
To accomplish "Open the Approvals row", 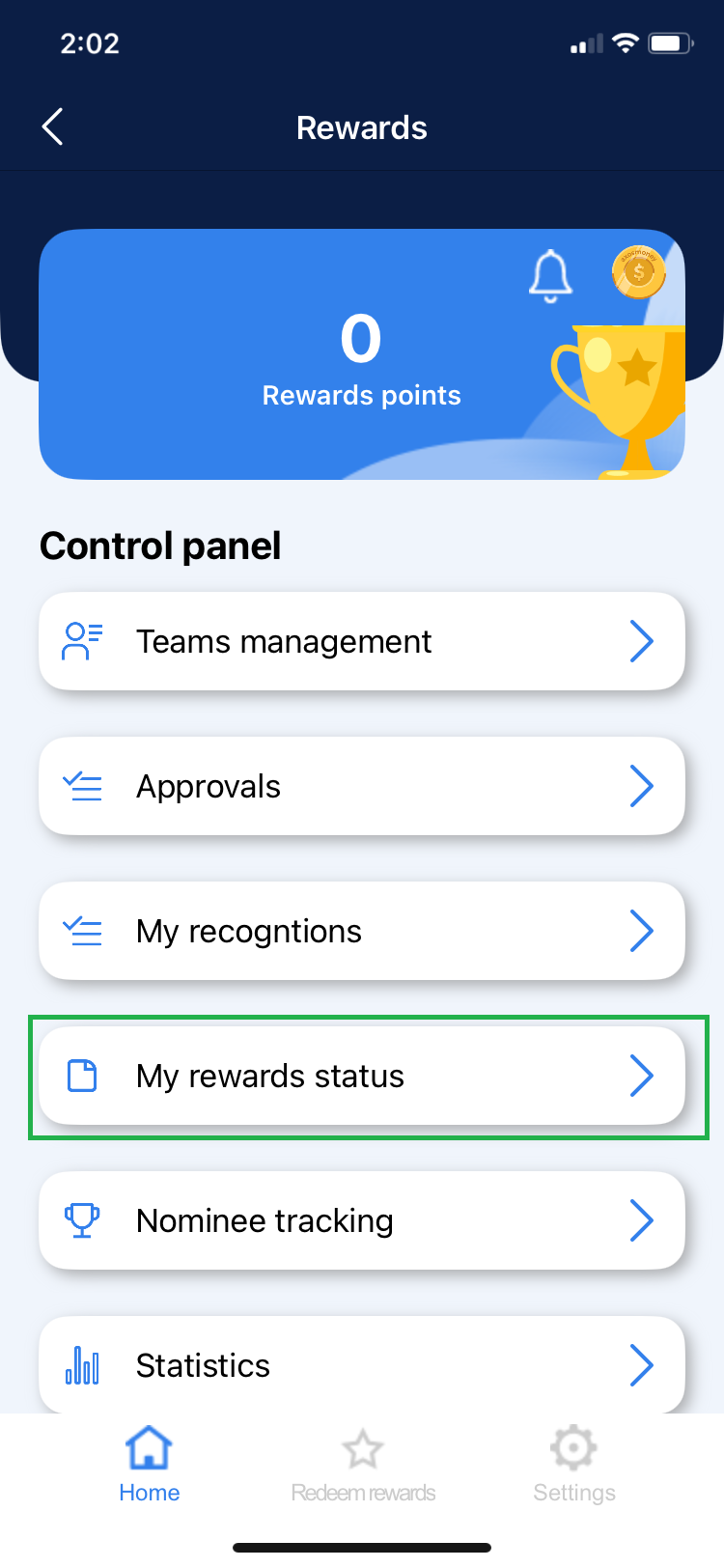I will coord(362,786).
